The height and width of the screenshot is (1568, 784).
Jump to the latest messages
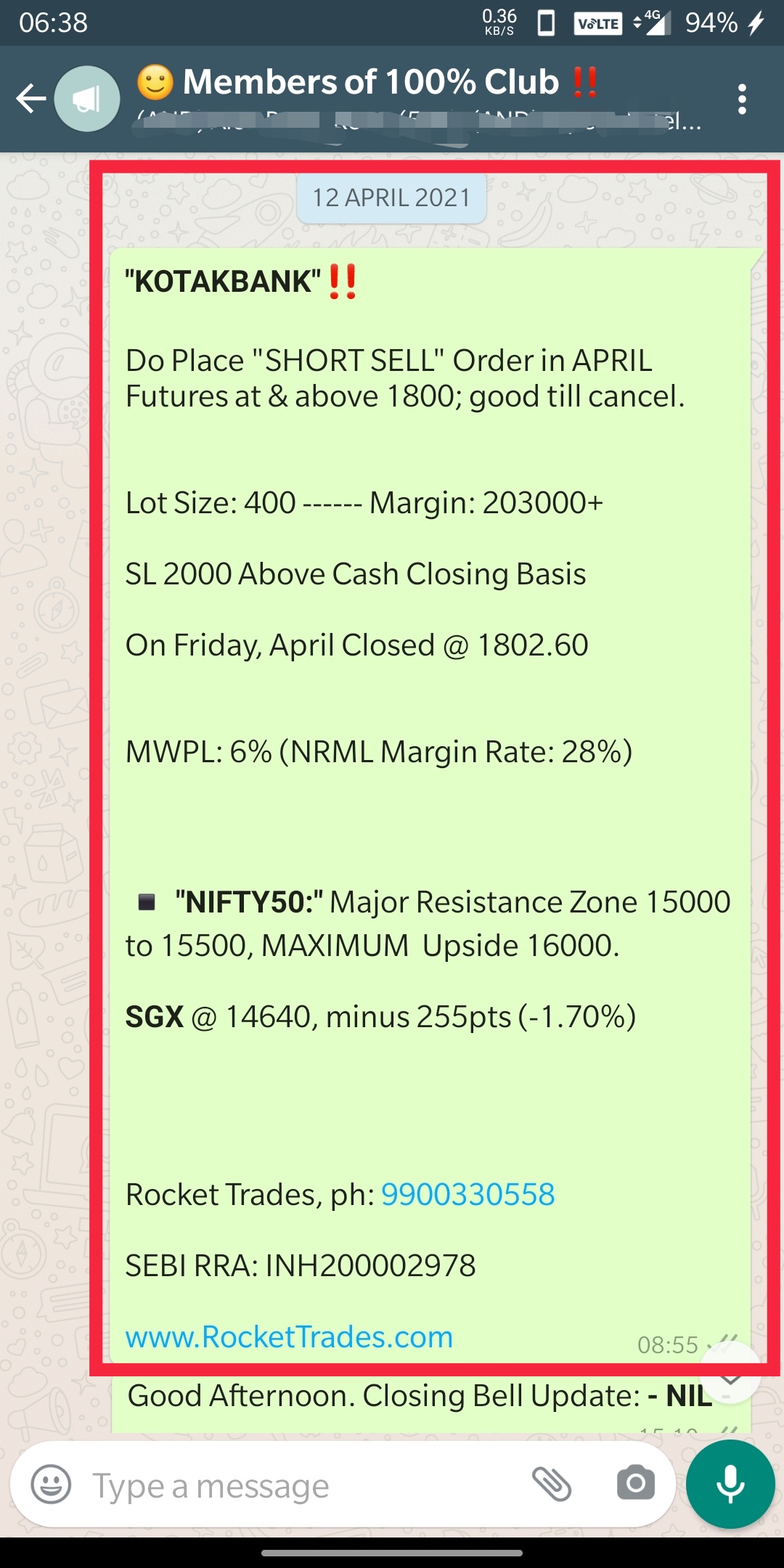(730, 1374)
